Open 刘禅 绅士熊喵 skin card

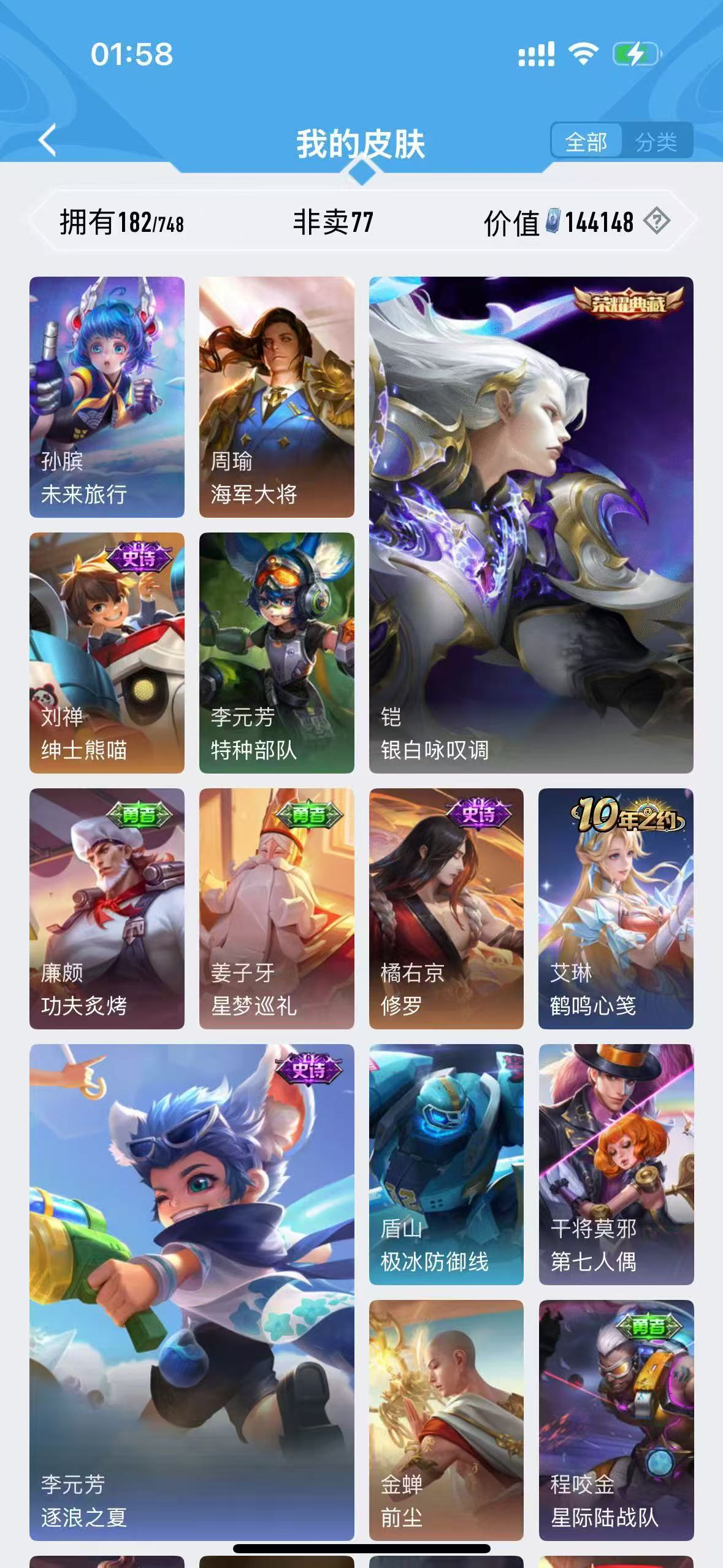[107, 652]
